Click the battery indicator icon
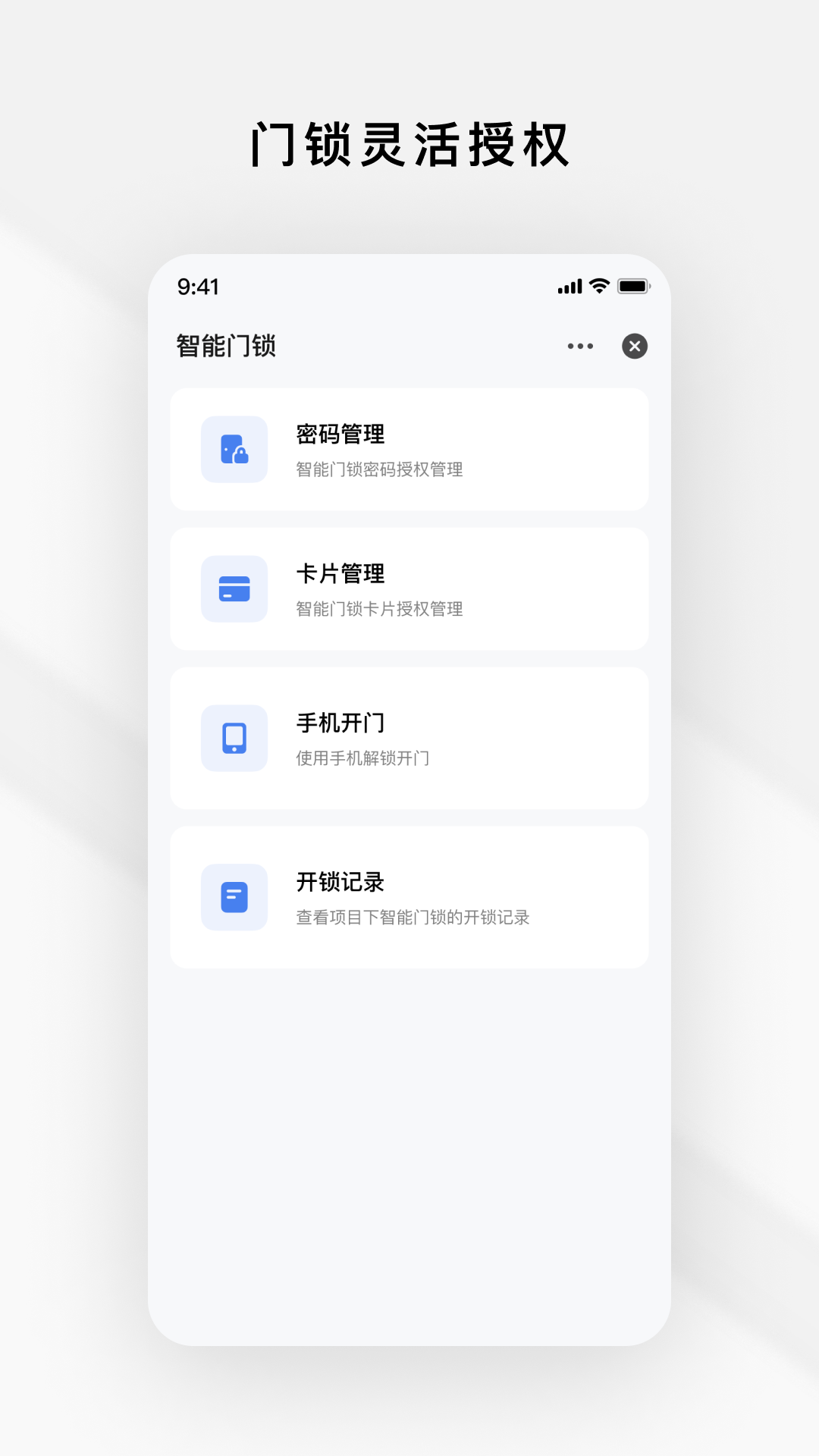This screenshot has width=819, height=1456. 634,287
